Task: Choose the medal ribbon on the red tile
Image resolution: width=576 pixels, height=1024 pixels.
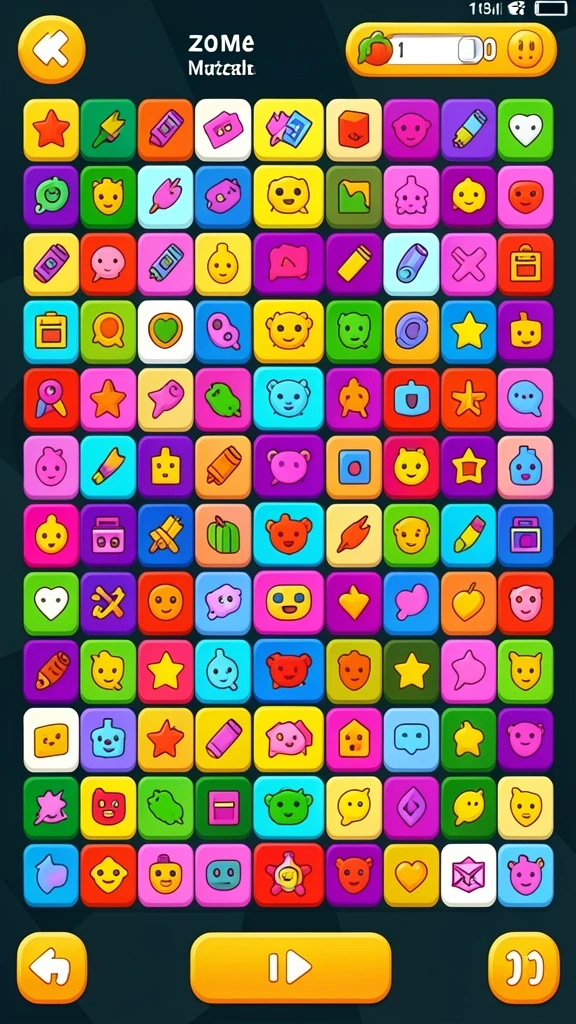Action: pyautogui.click(x=51, y=398)
